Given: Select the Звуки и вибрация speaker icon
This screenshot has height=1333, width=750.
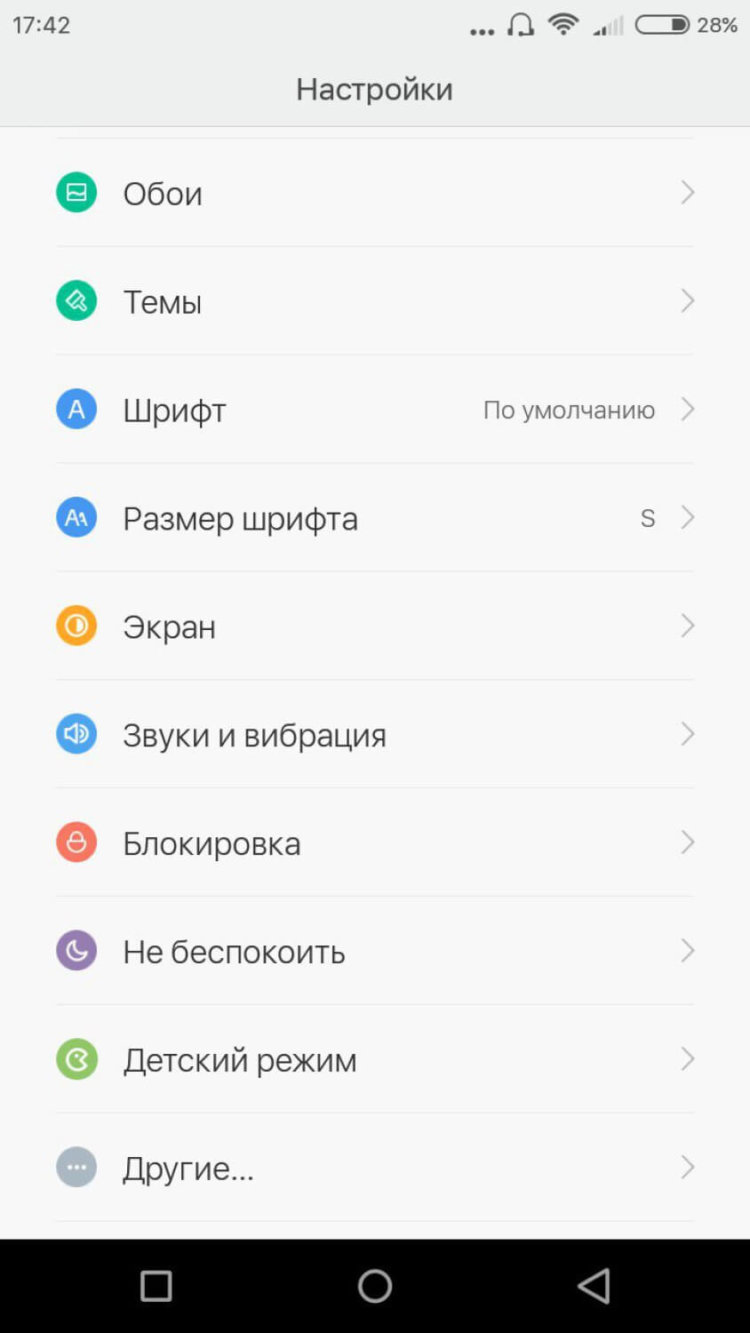Looking at the screenshot, I should [x=75, y=734].
